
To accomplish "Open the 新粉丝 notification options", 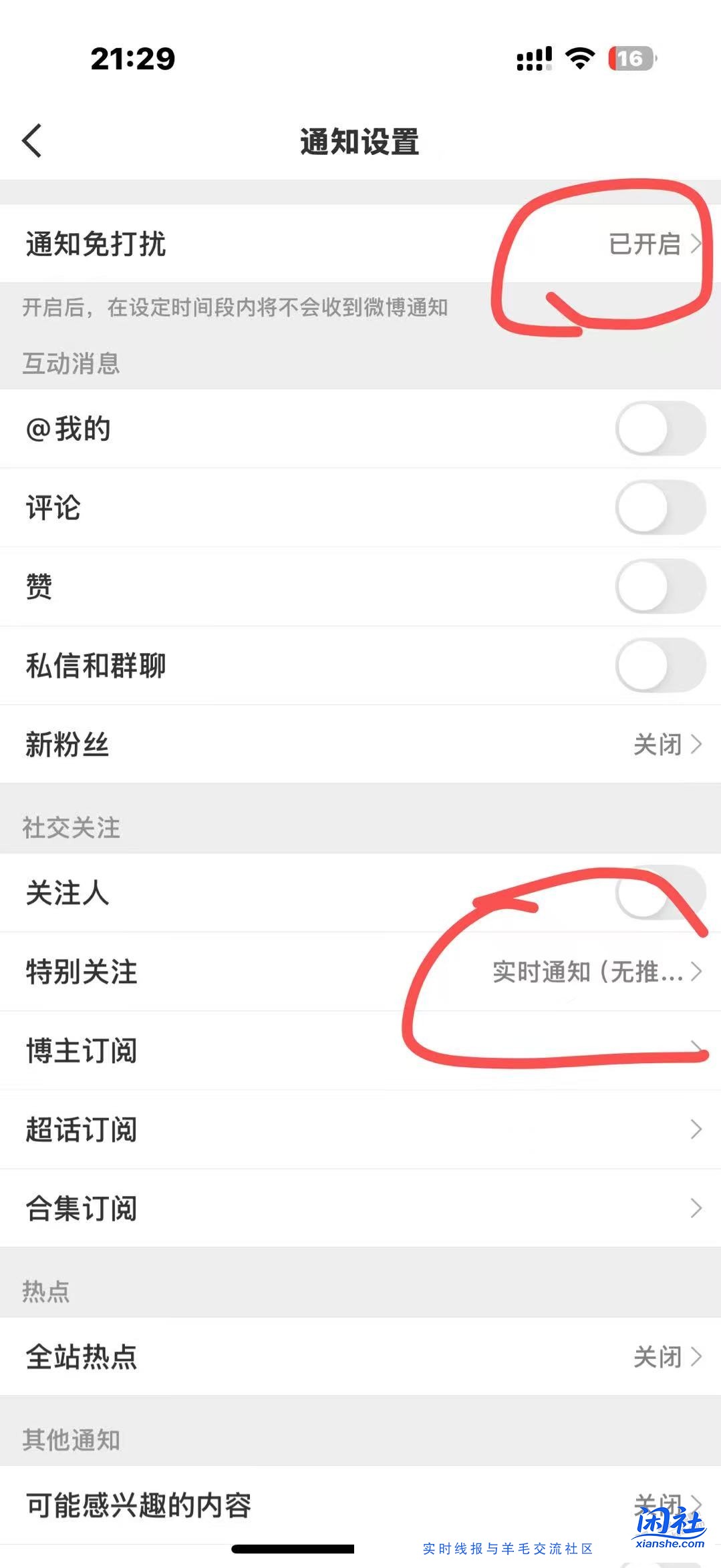I will coord(361,745).
